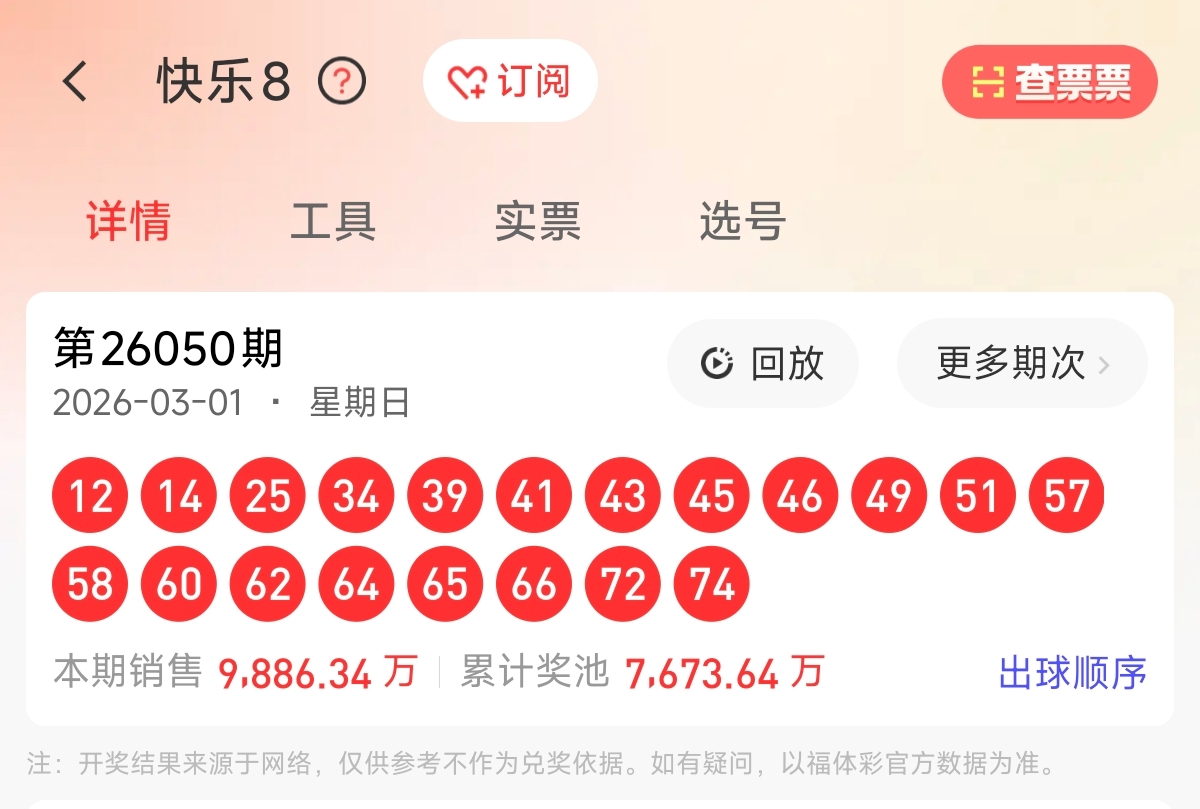Open the 查票票 ticket scanner
This screenshot has height=809, width=1200.
click(1049, 82)
